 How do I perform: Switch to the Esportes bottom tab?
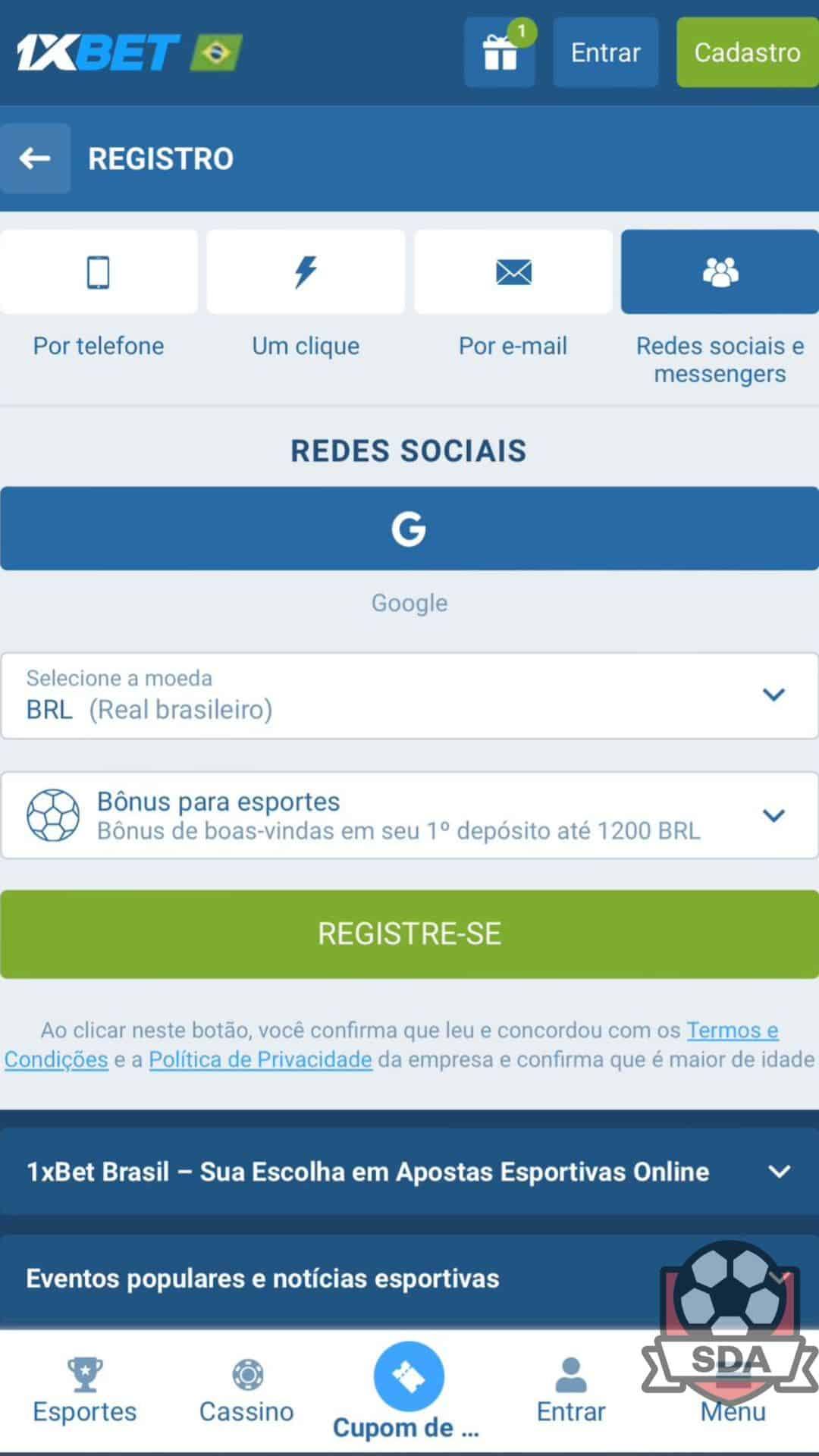point(85,1391)
